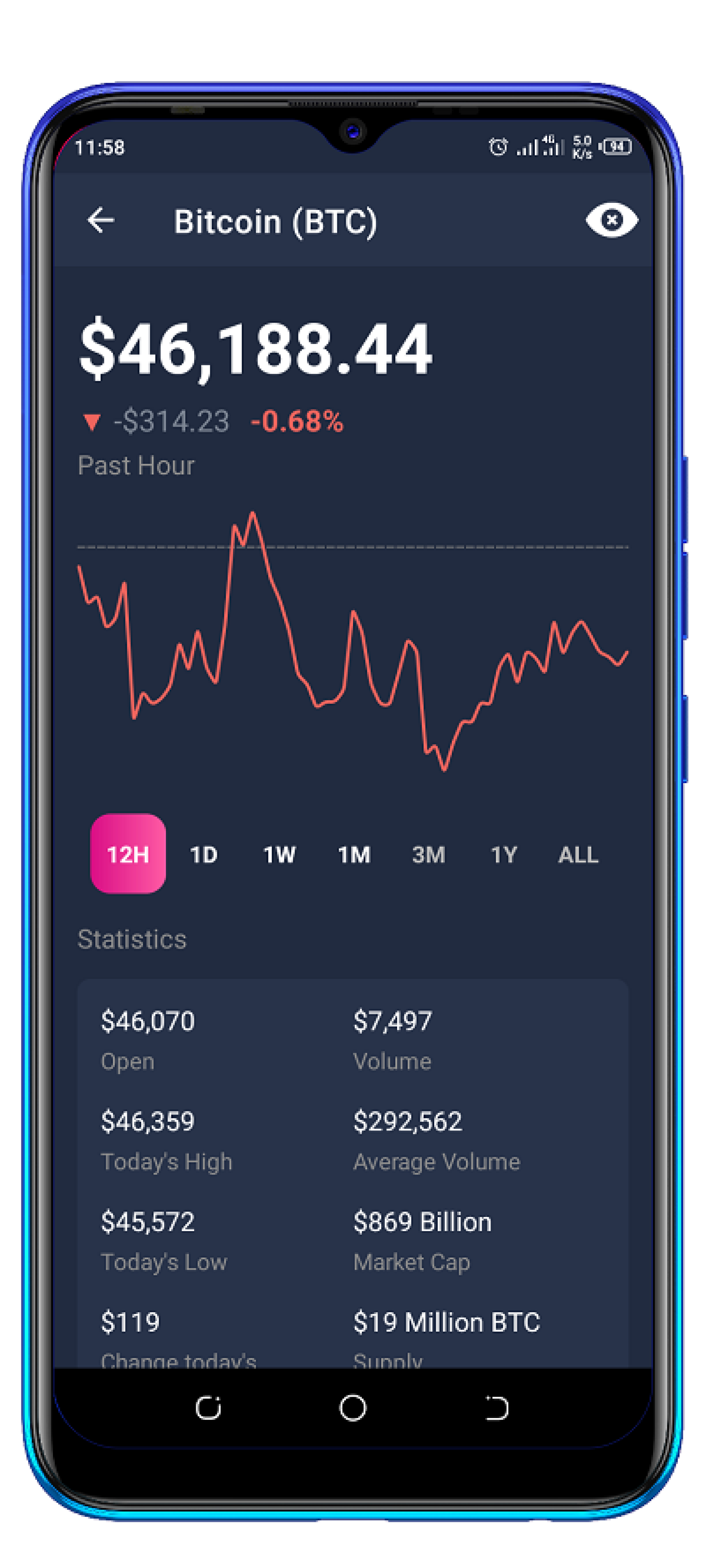Show the 1M price chart
The width and height of the screenshot is (706, 1568).
pyautogui.click(x=354, y=855)
